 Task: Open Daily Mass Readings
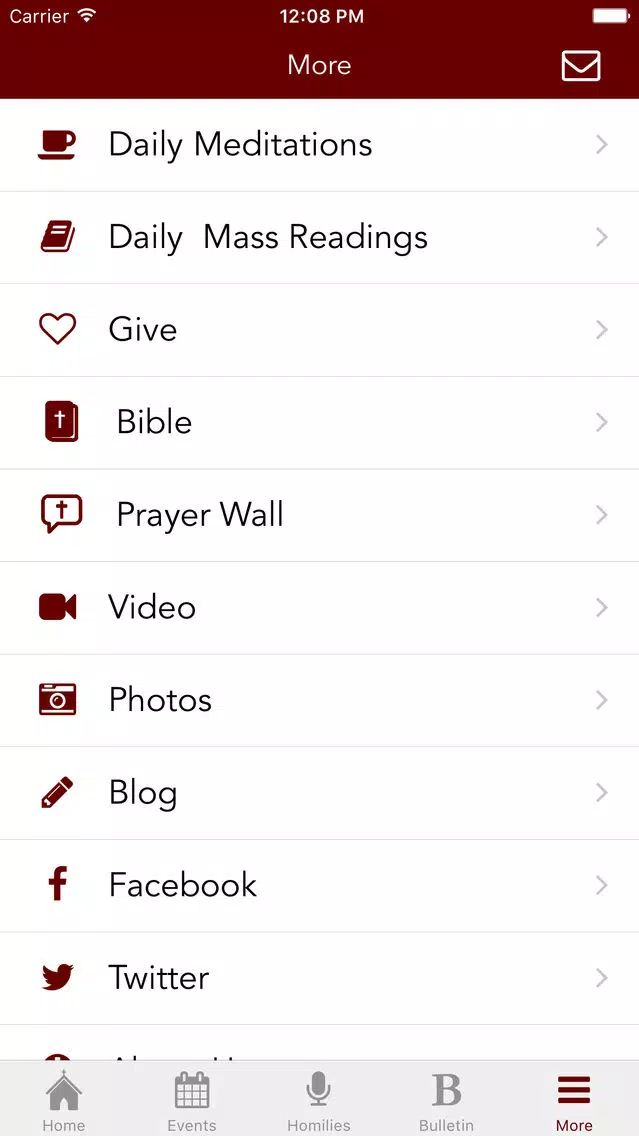[320, 238]
